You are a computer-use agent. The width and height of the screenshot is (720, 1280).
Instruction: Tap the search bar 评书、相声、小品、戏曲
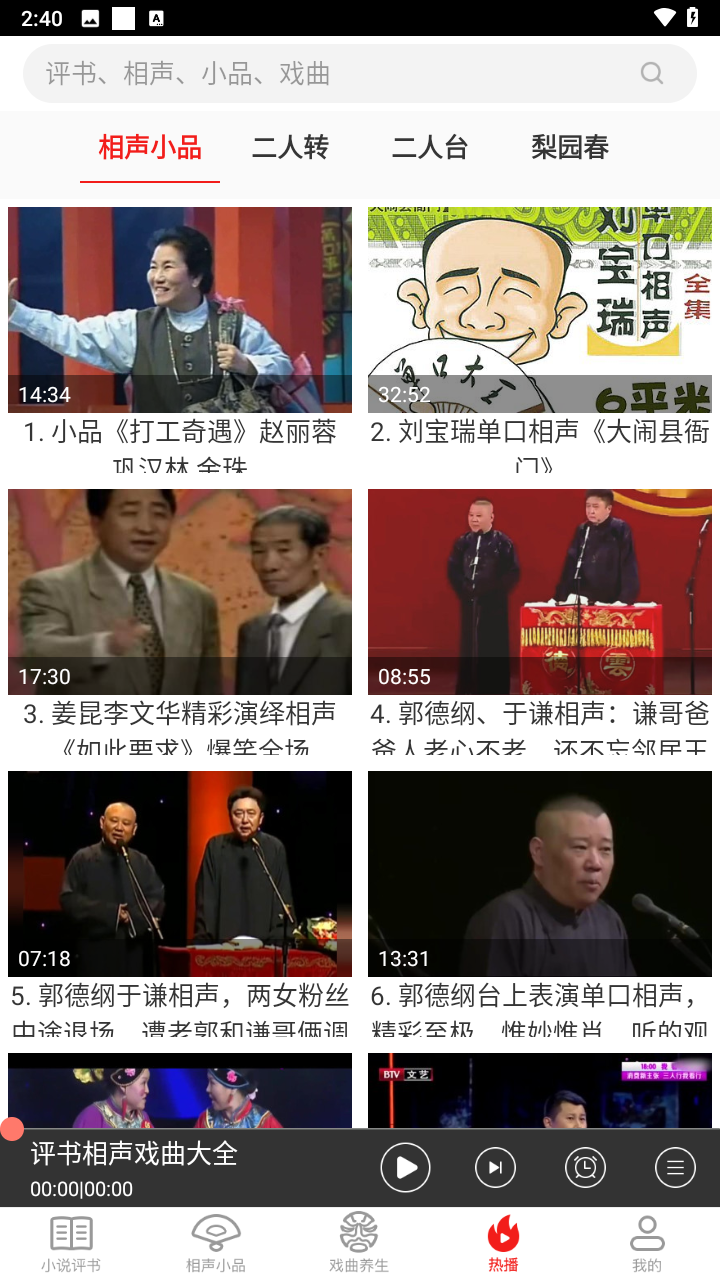300,72
